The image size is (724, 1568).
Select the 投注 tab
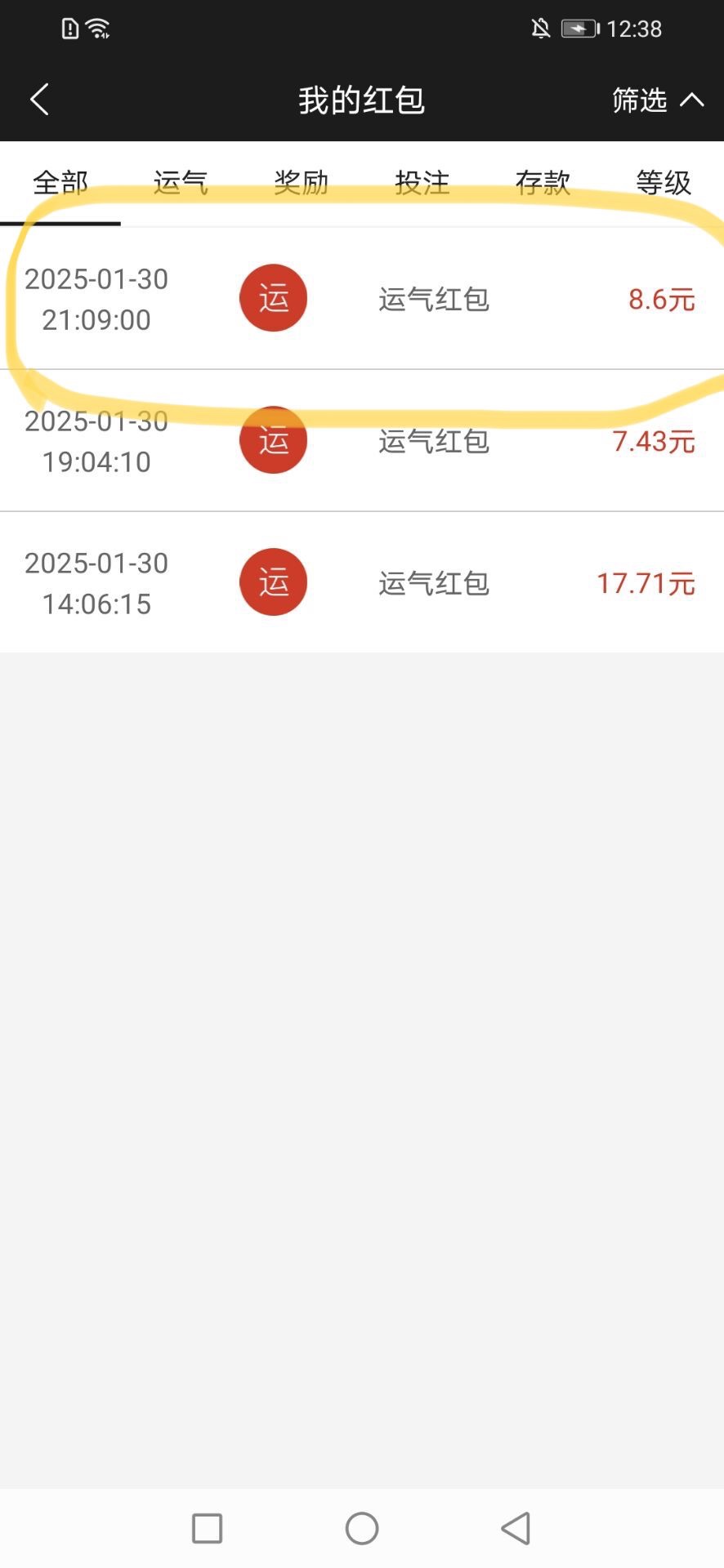pos(422,182)
